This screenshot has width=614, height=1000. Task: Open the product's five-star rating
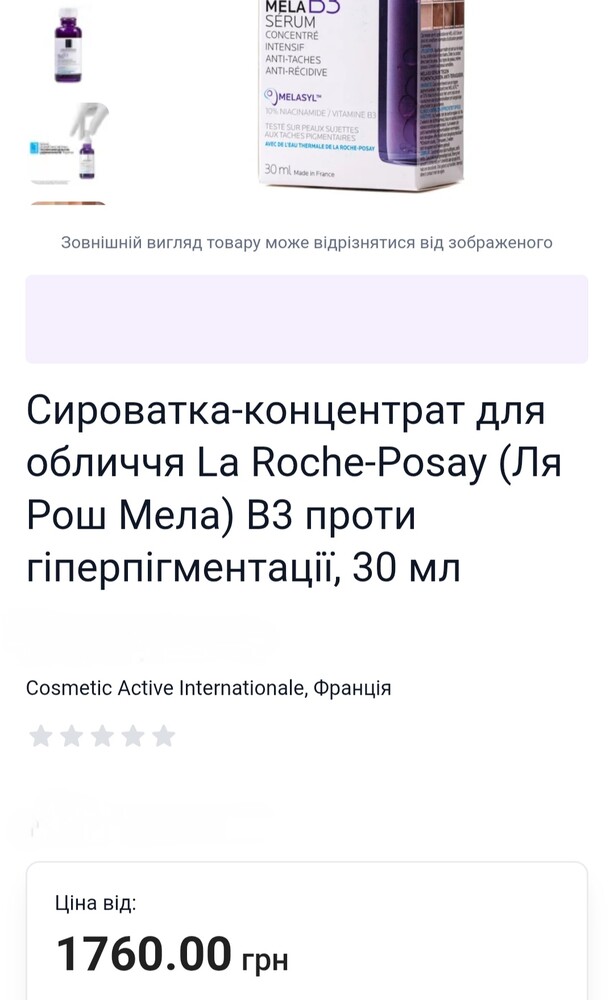102,737
